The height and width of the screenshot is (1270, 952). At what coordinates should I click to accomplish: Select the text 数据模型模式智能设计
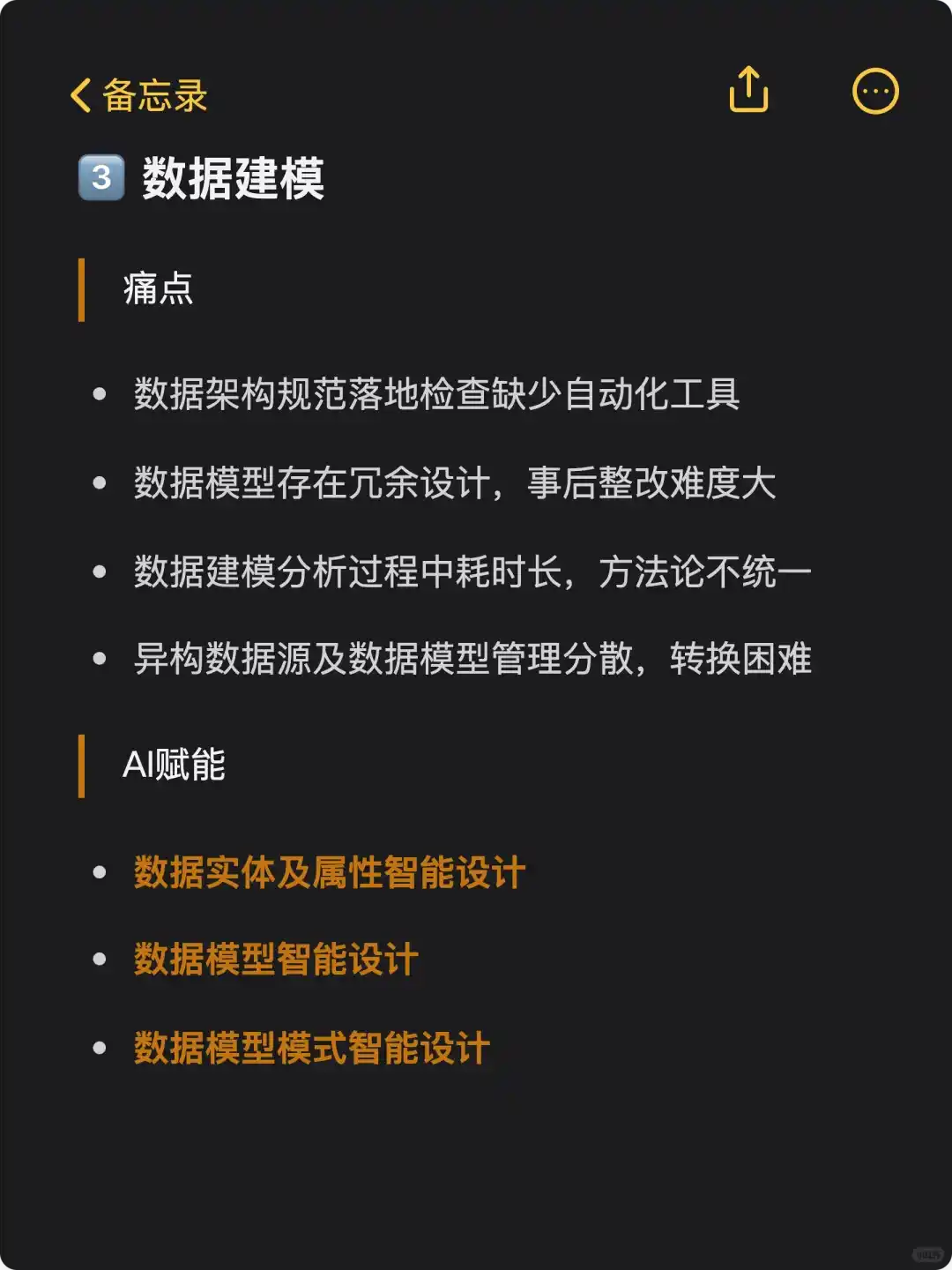click(309, 1048)
